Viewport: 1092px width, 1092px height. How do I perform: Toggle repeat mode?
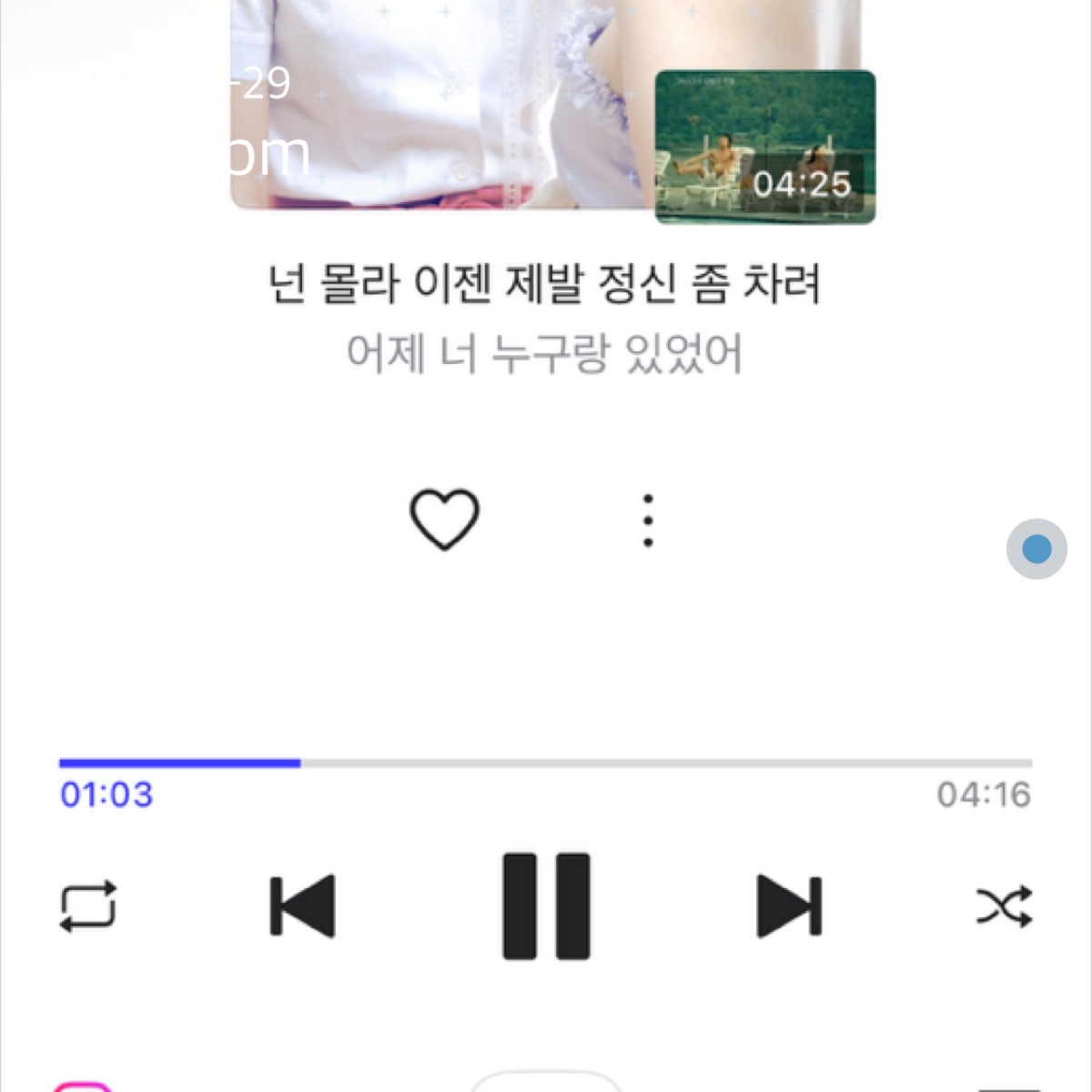click(x=88, y=906)
